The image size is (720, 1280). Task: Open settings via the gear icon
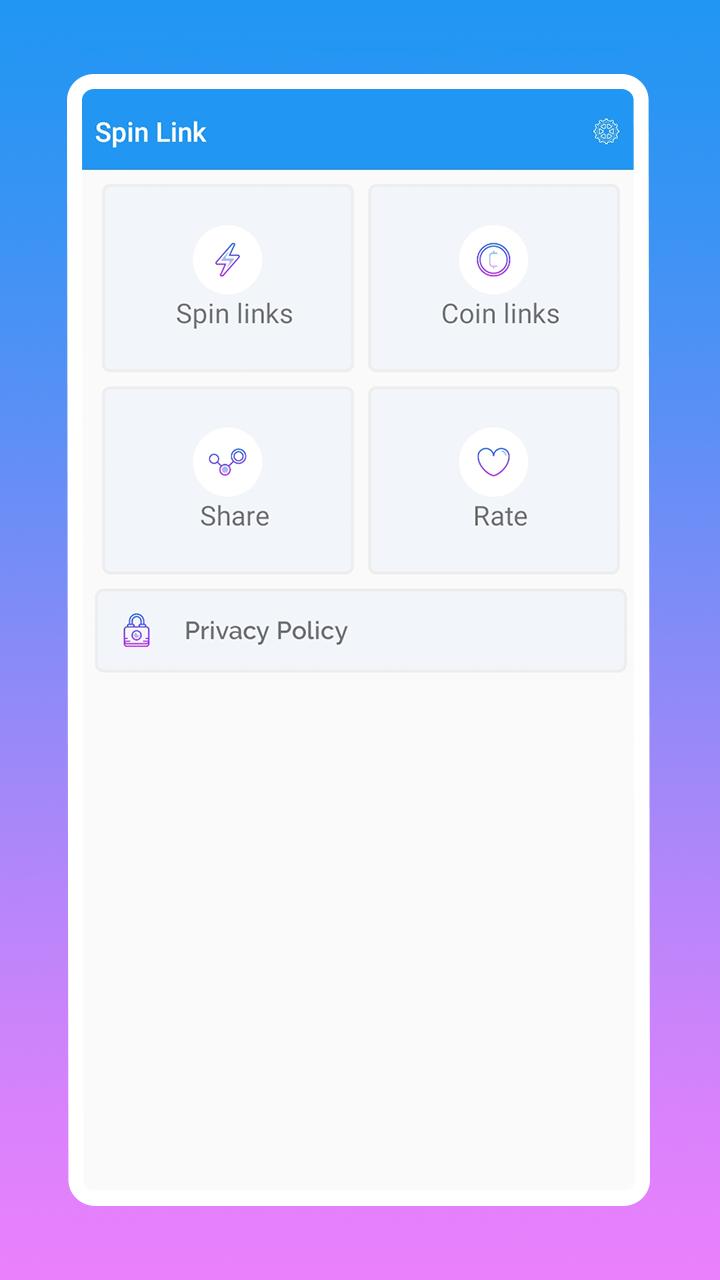click(x=606, y=131)
